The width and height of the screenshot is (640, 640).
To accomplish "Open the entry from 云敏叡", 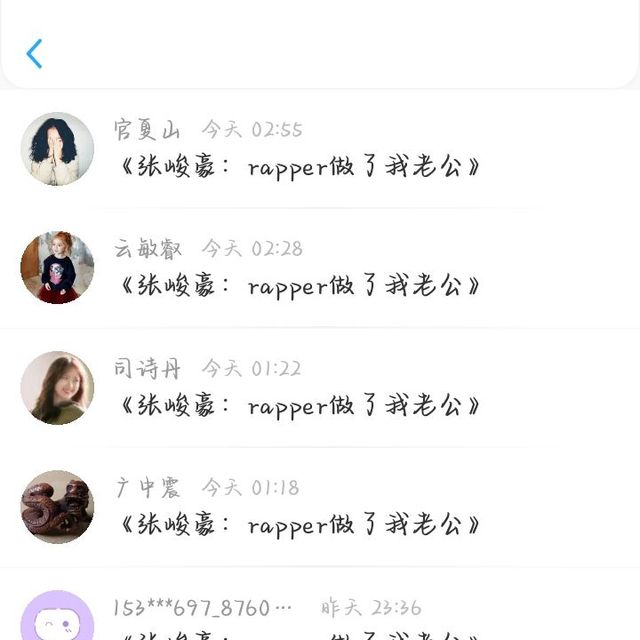I will click(x=300, y=286).
